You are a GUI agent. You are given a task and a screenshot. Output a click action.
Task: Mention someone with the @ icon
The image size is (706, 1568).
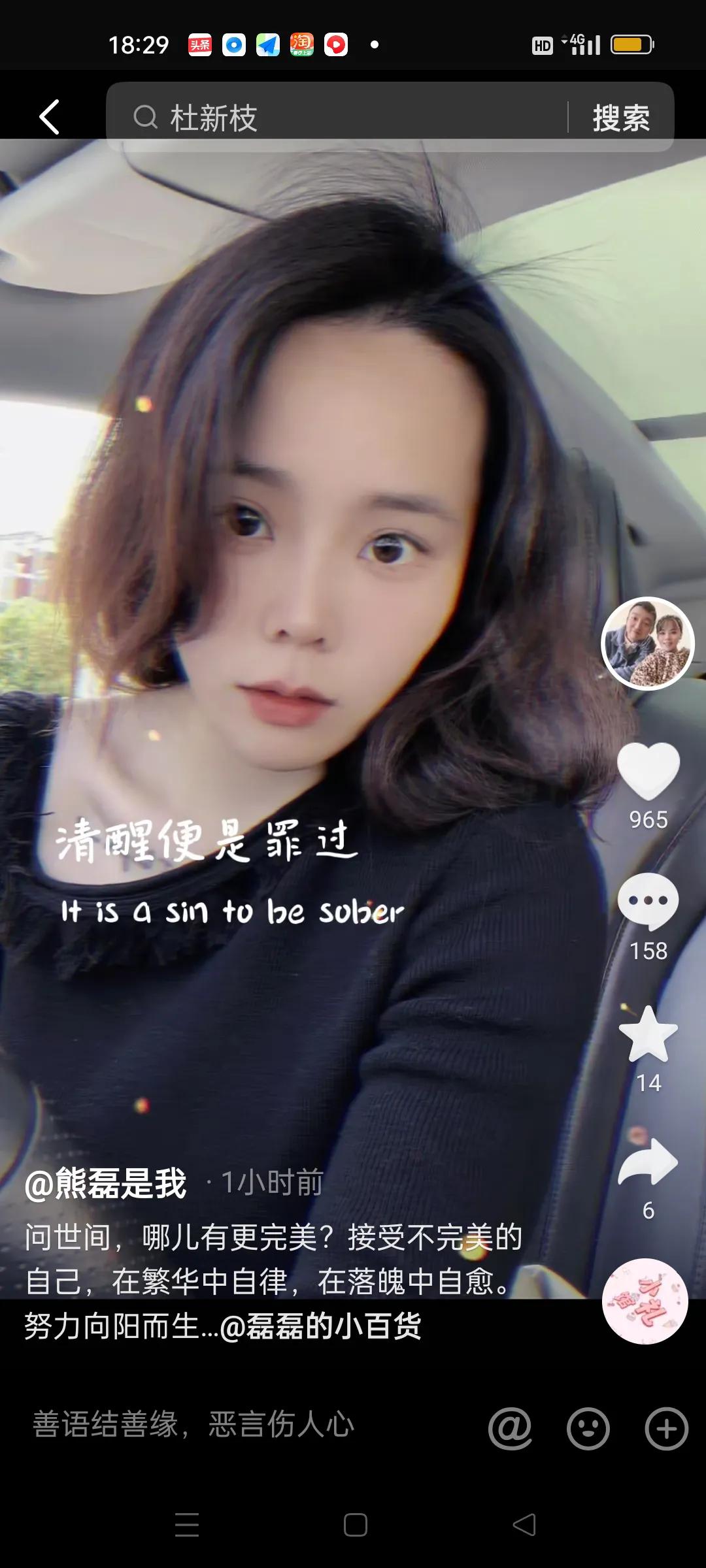[x=510, y=1428]
